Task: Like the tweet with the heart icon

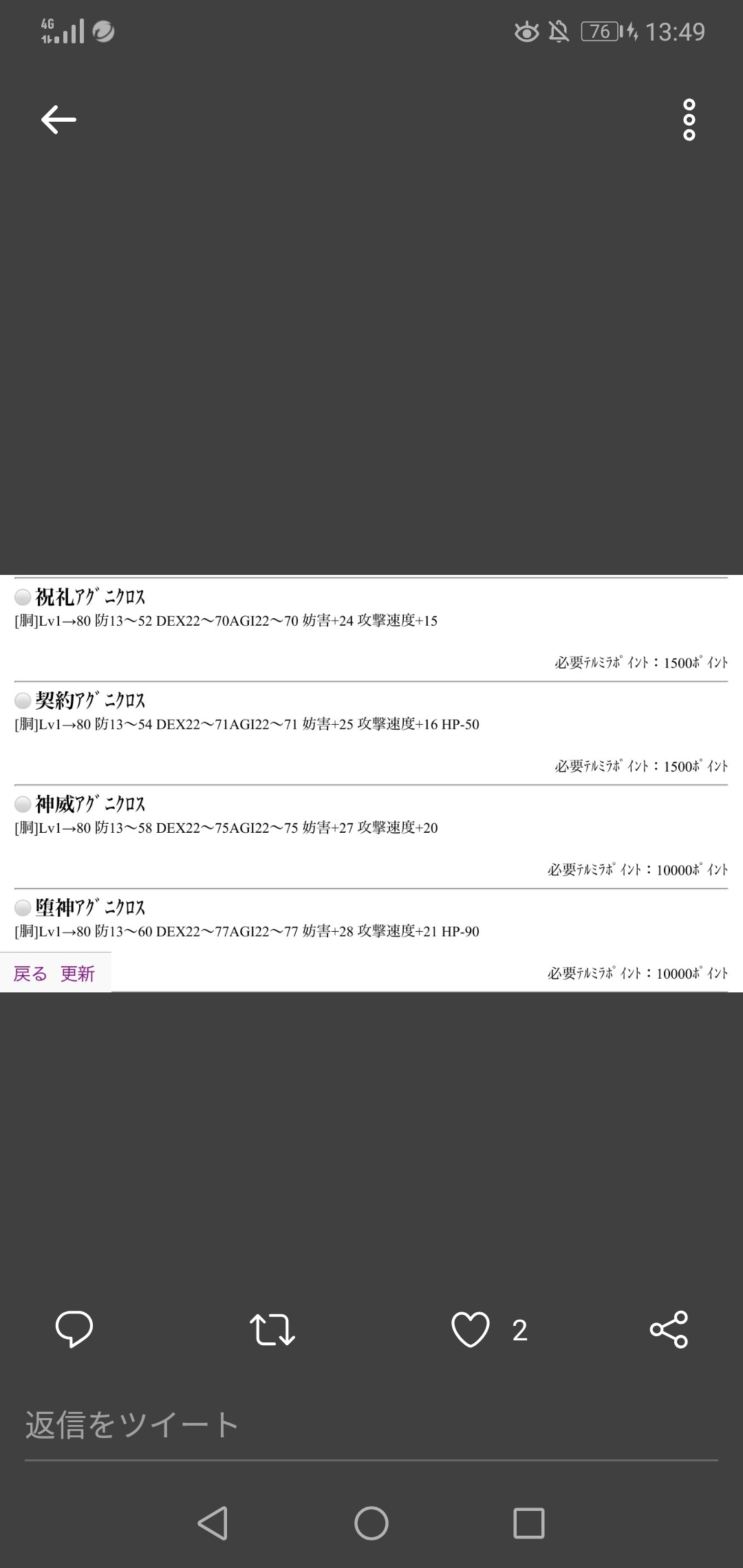Action: point(471,1329)
